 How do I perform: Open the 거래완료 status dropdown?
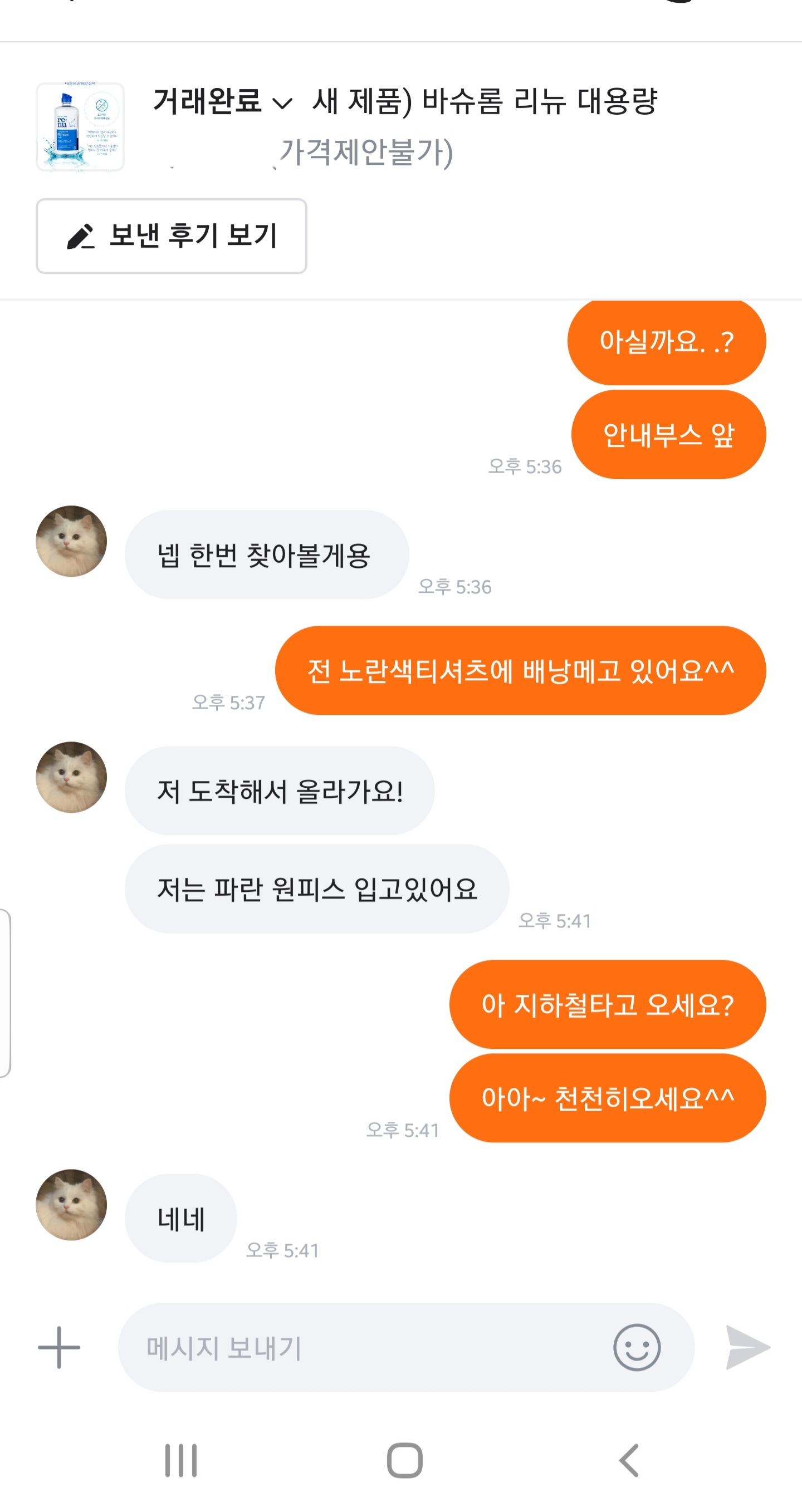point(223,101)
